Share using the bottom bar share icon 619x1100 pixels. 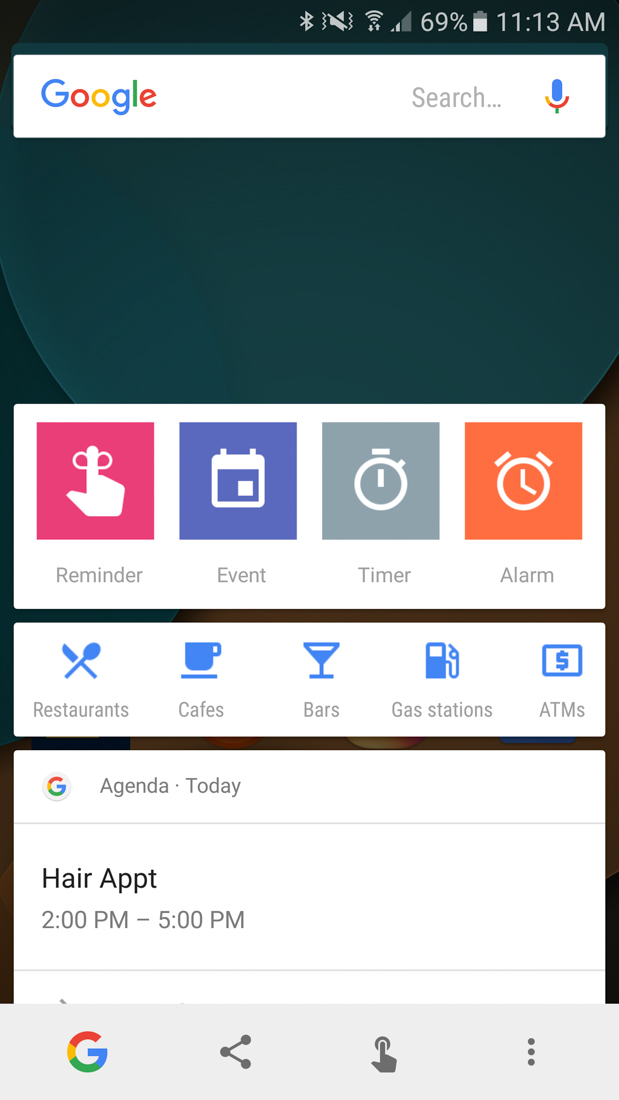pyautogui.click(x=236, y=1052)
